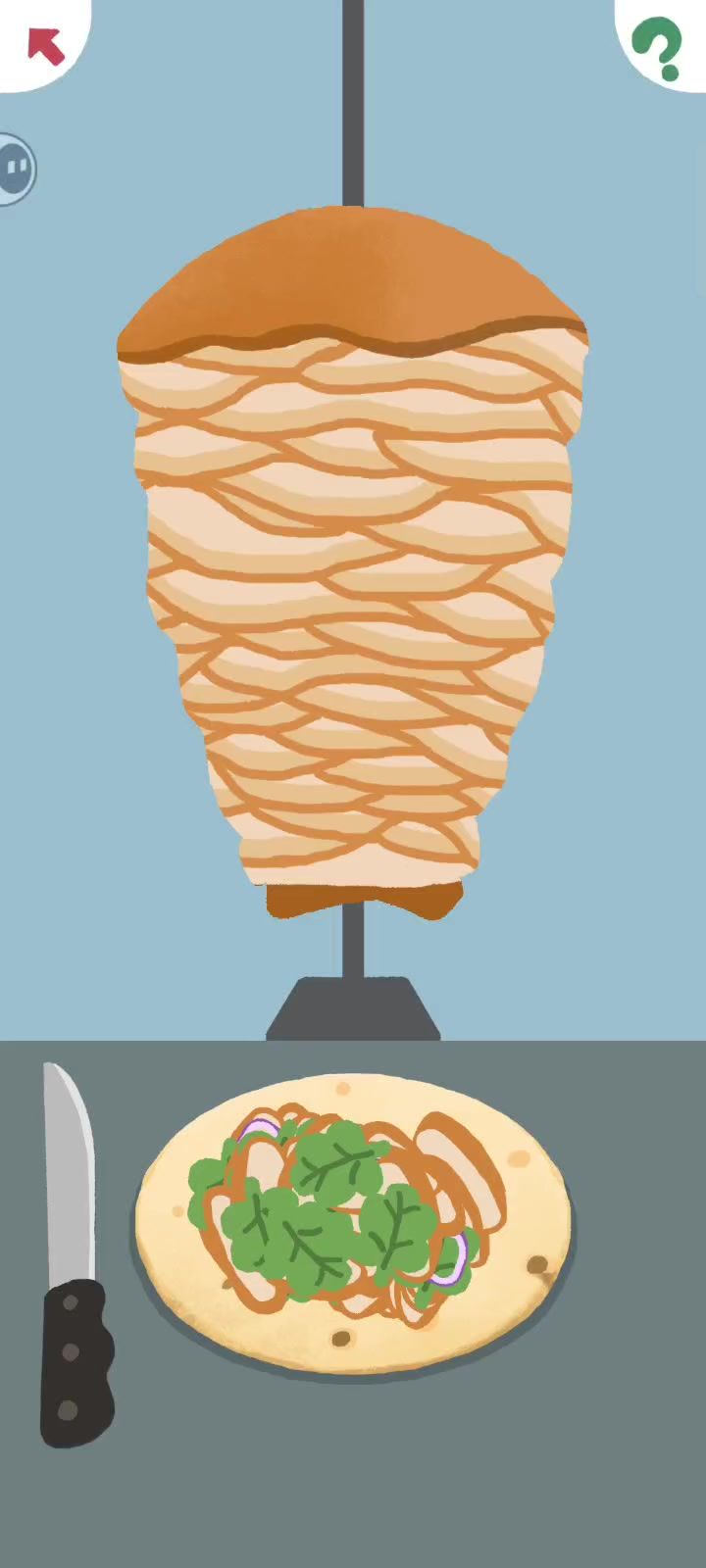The width and height of the screenshot is (706, 1568).
Task: Tap the round face icon at the left edge
Action: coord(14,170)
